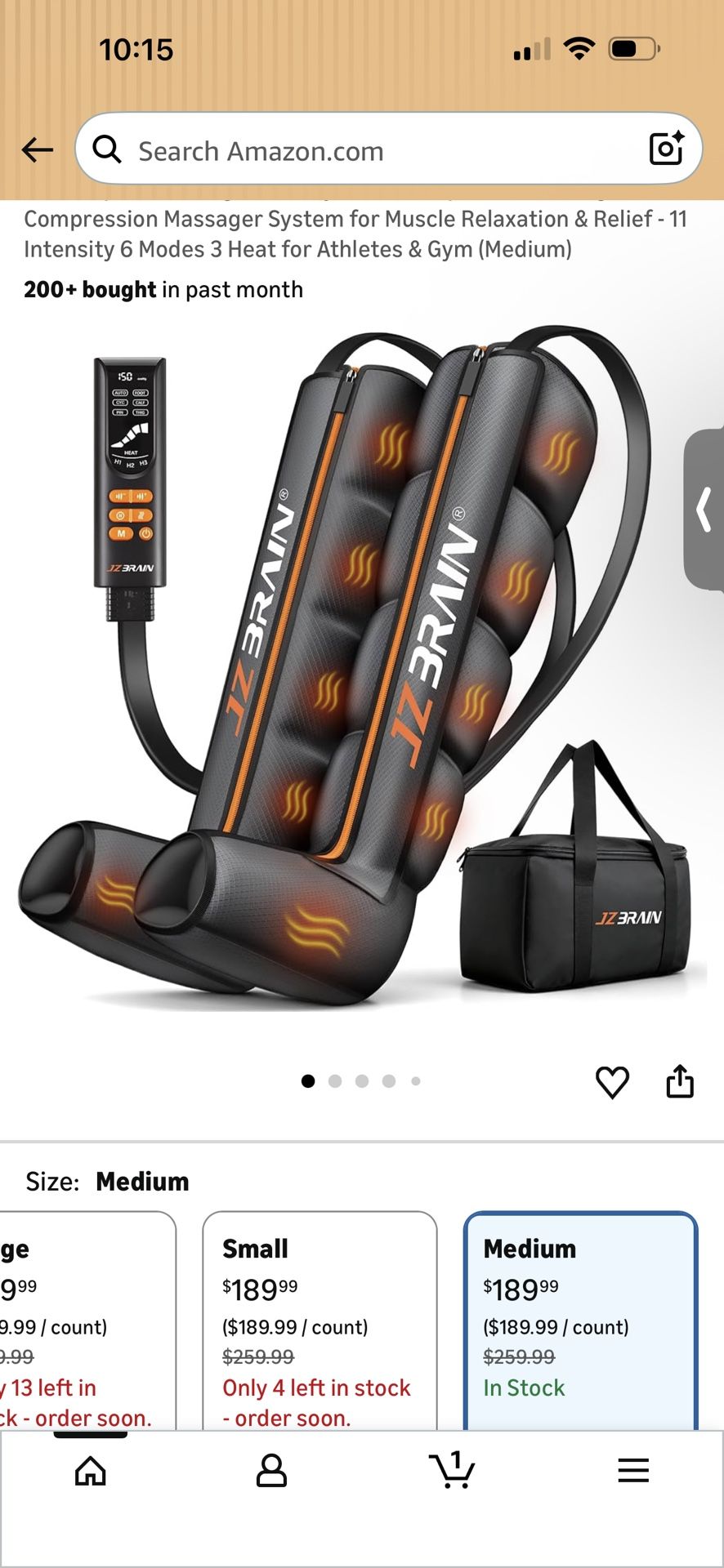Share this product listing
This screenshot has height=1568, width=724.
(x=680, y=1081)
